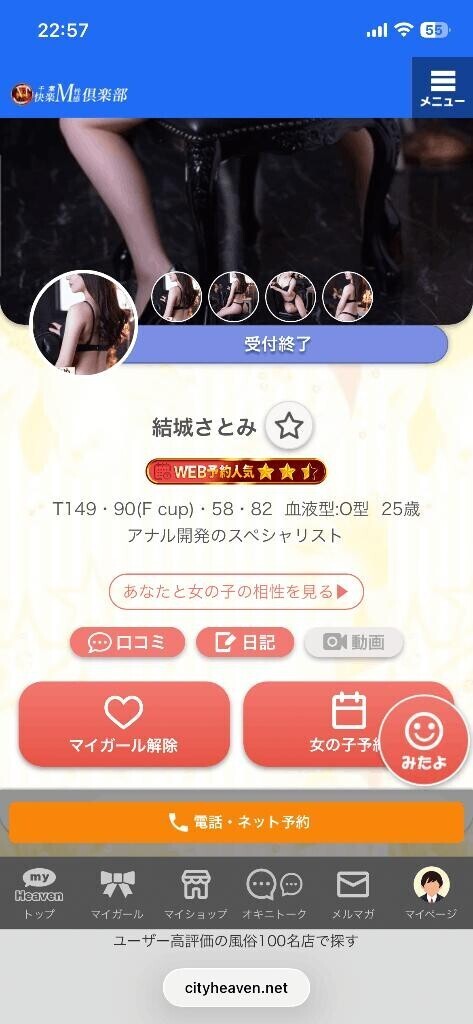Open the マイページ tab
Image resolution: width=473 pixels, height=1024 pixels.
[431, 893]
